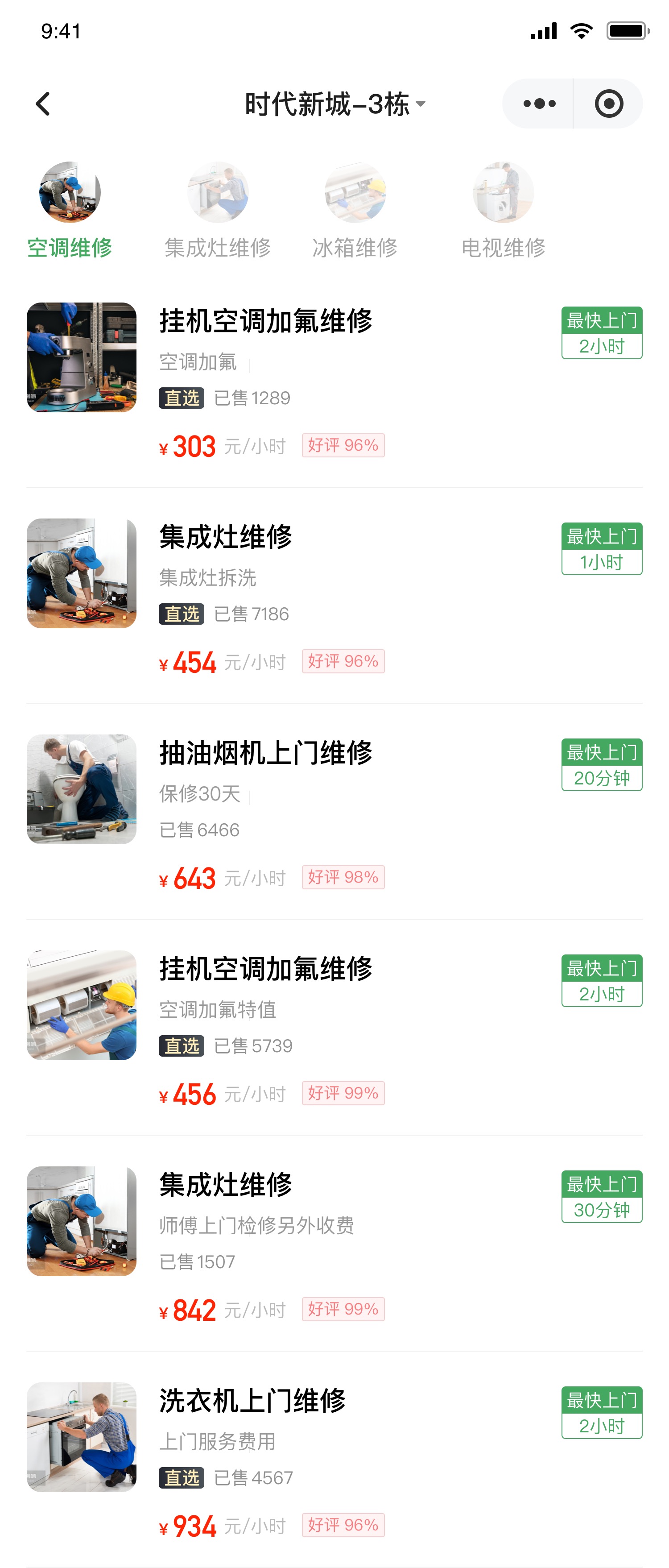
Task: Switch to the 电视维修 category tab
Action: pyautogui.click(x=503, y=210)
